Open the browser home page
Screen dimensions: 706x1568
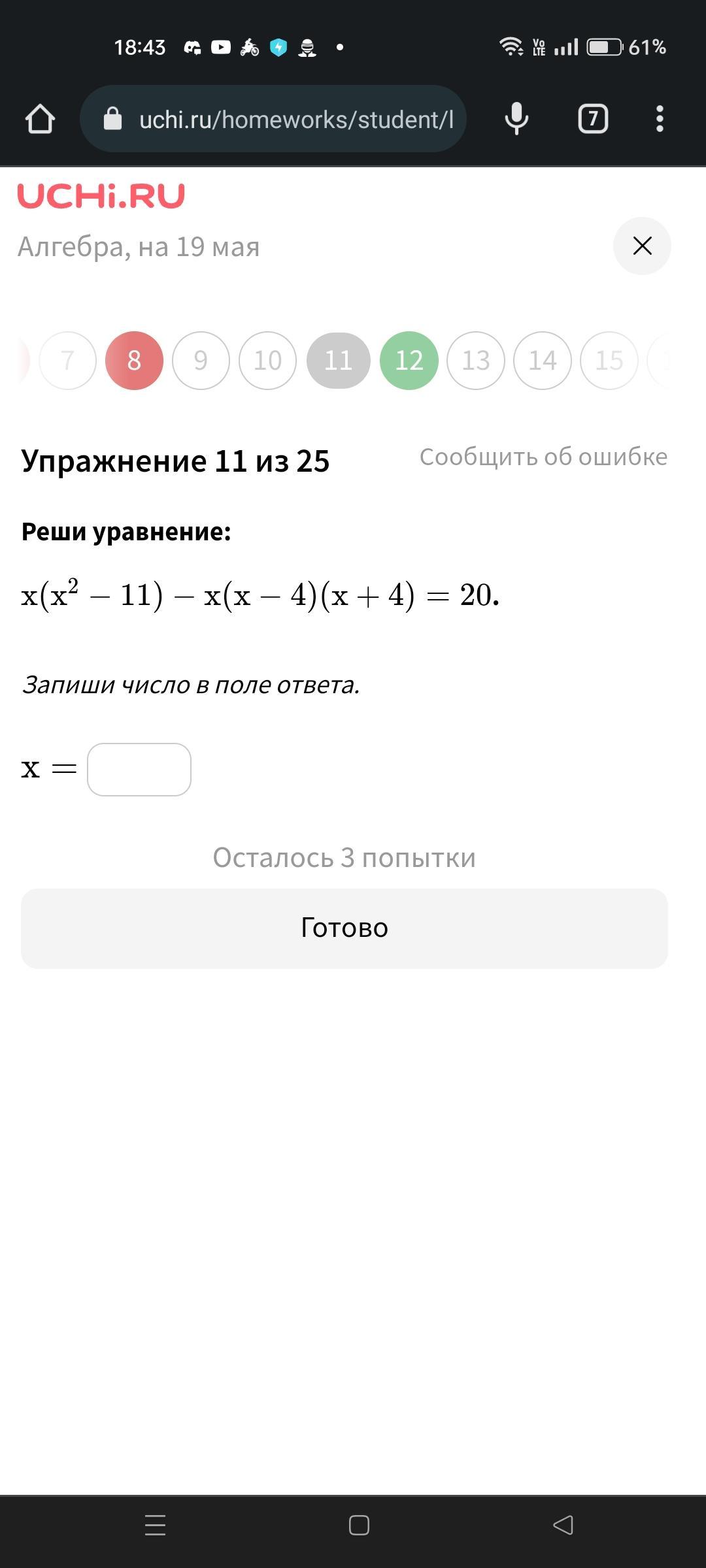[x=40, y=119]
